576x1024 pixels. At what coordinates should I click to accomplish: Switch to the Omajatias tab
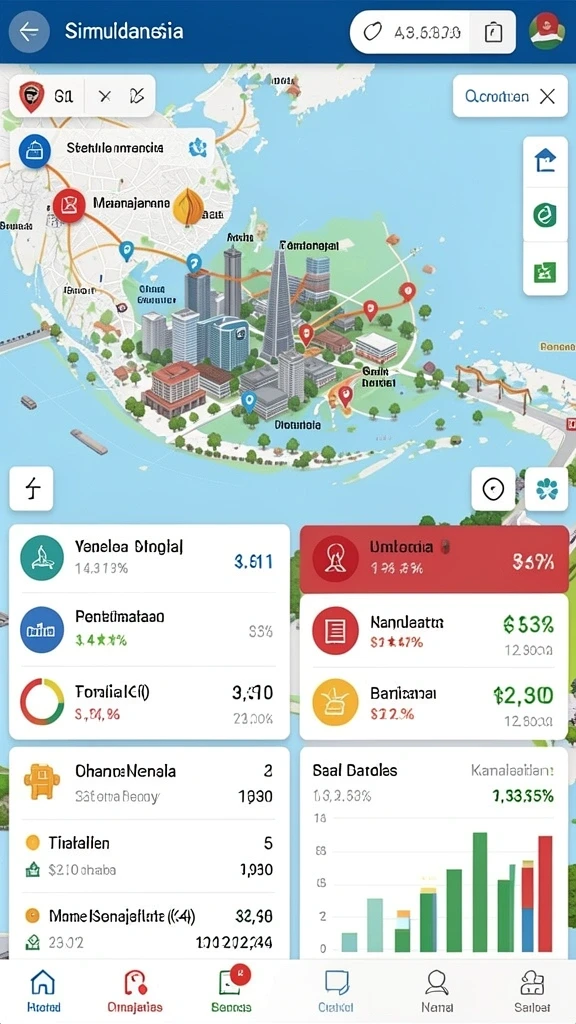[x=135, y=991]
